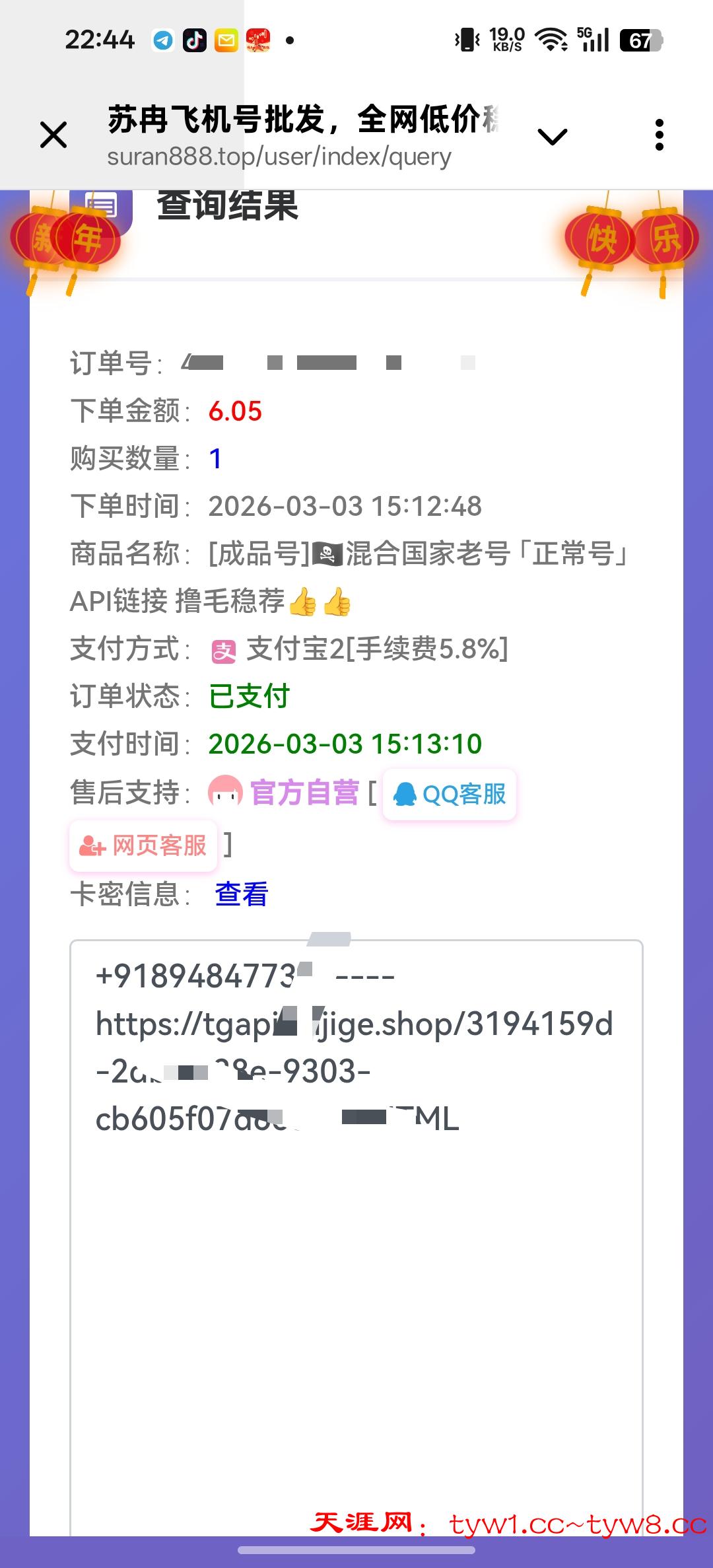Tap 查看 to view card info
The image size is (713, 1568).
(x=241, y=894)
